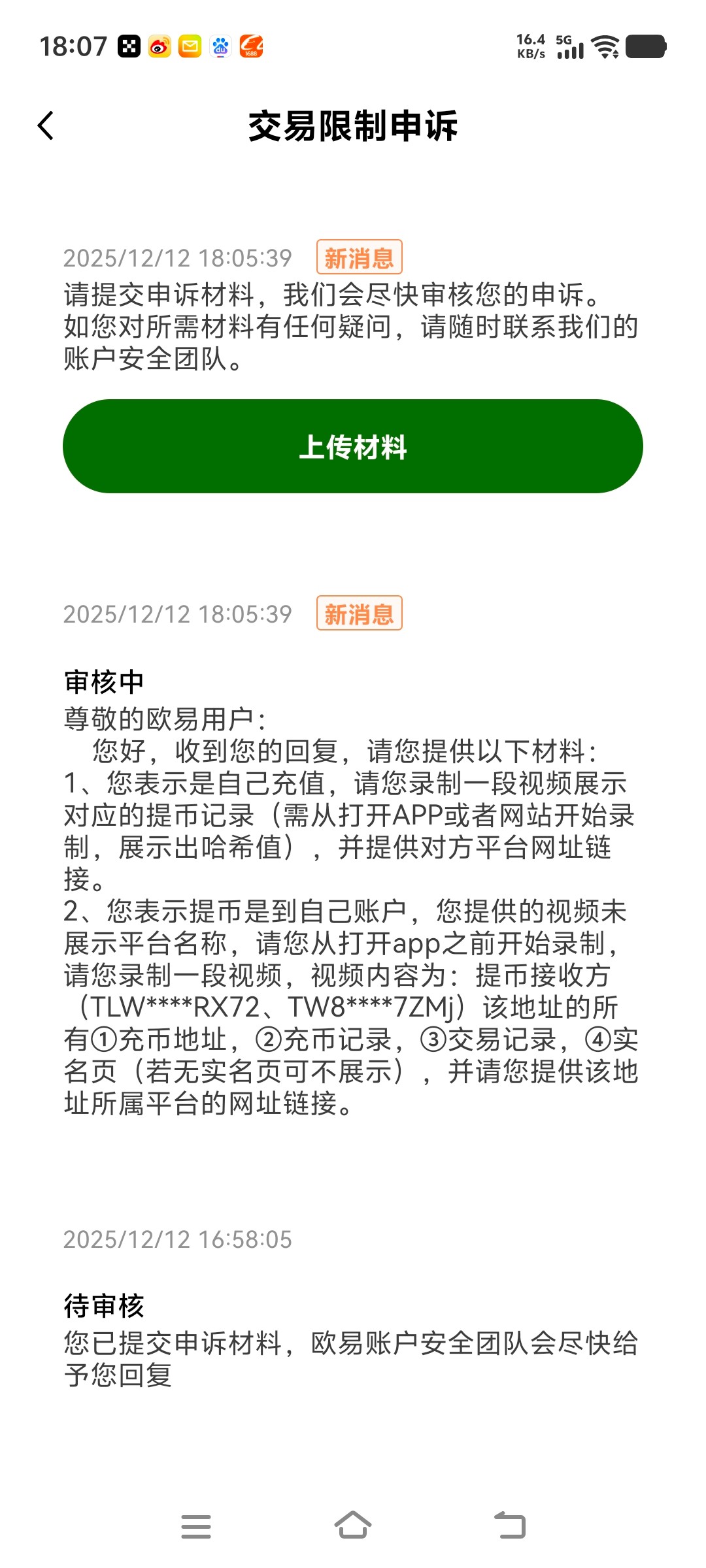Screen dimensions: 706x1568
Task: Open the system recent apps menu
Action: (196, 1526)
